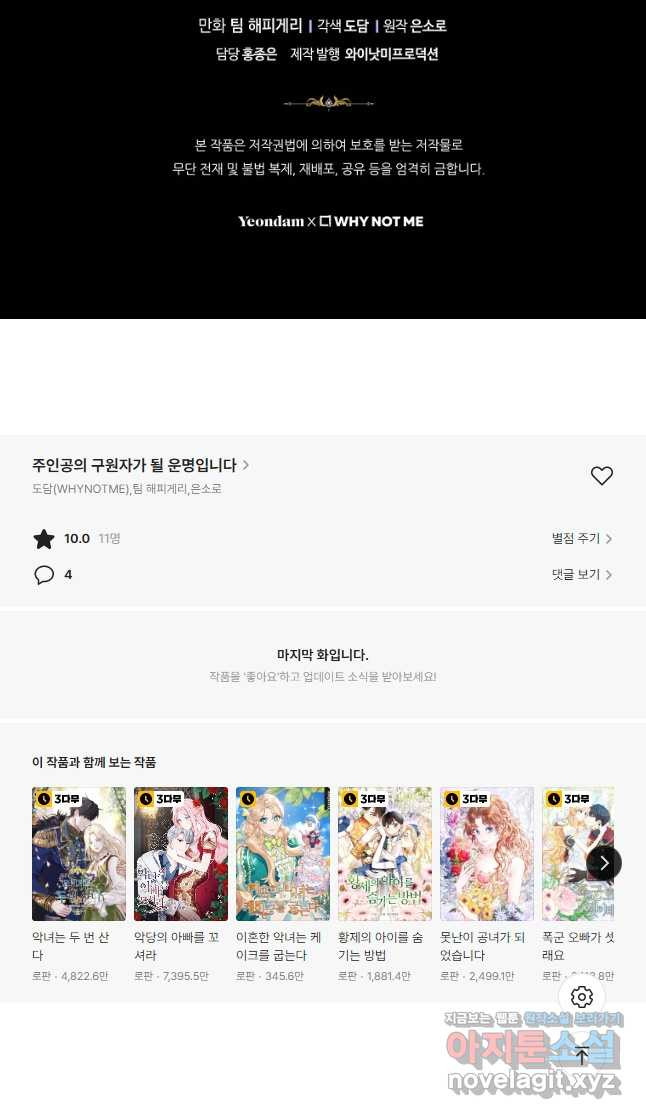Open 악녀는 두 번 산다 cover
Screen dimensions: 646x1119
(79, 853)
